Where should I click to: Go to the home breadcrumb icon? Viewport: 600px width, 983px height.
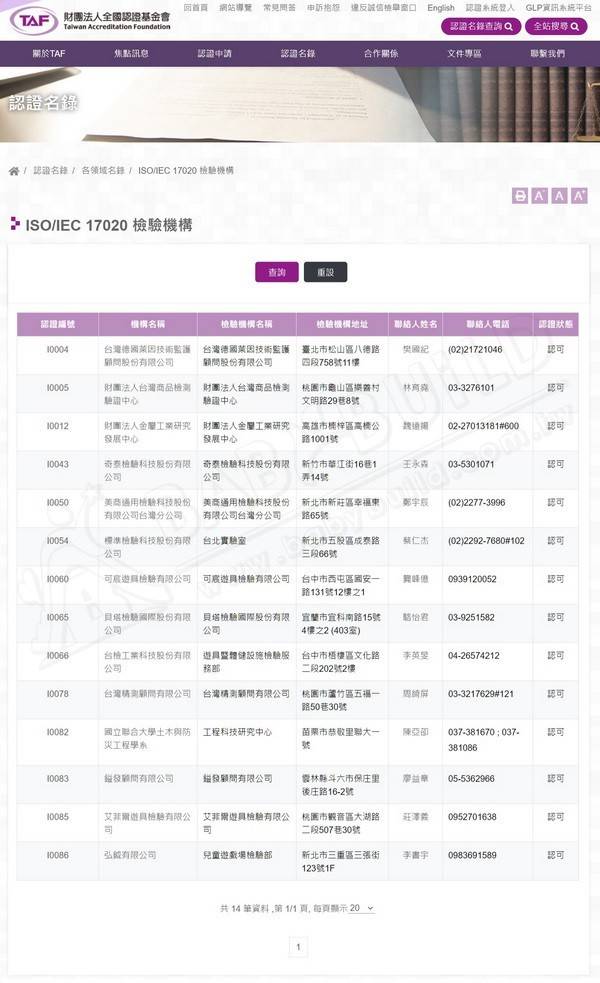14,171
